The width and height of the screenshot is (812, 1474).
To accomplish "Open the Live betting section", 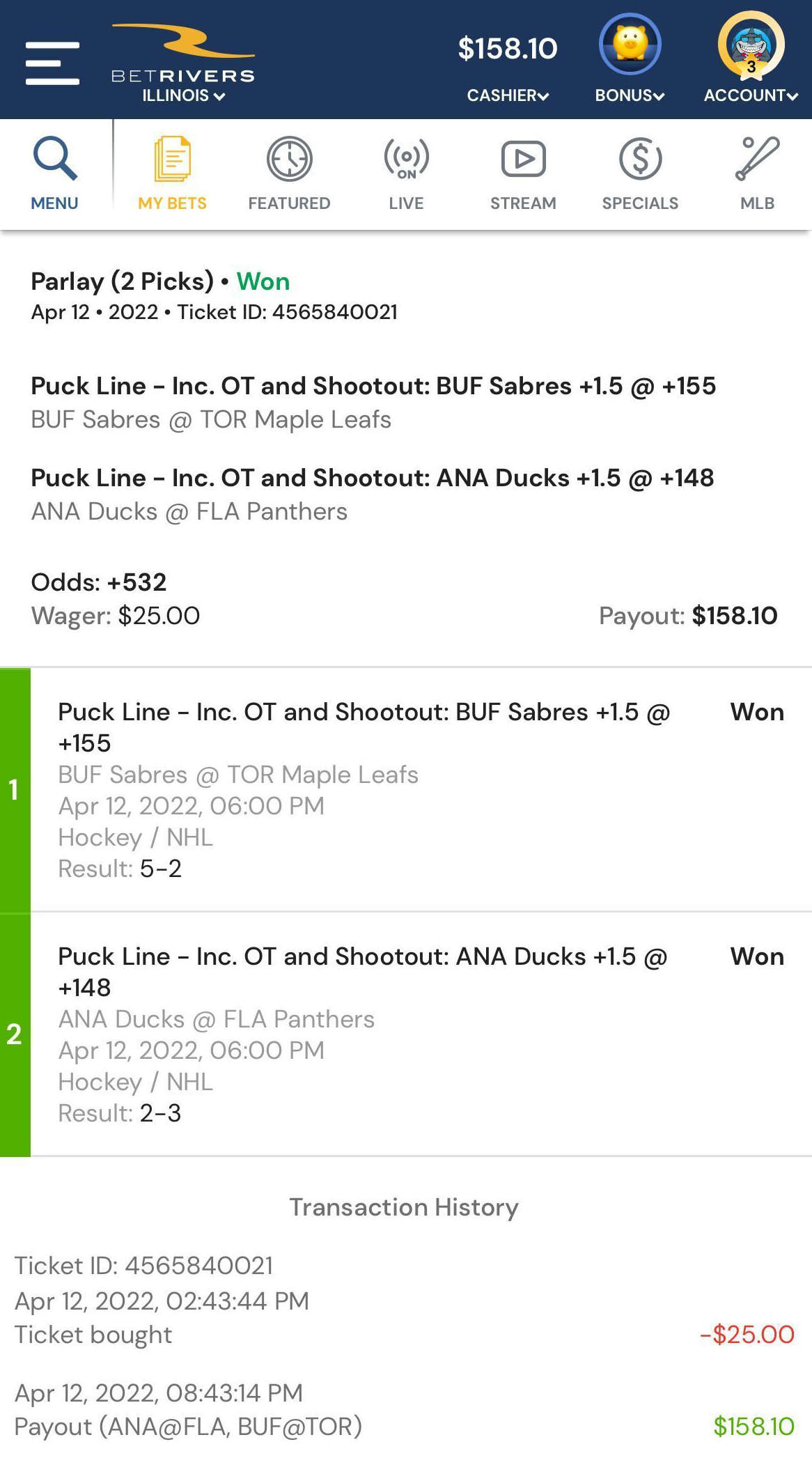I will [406, 174].
